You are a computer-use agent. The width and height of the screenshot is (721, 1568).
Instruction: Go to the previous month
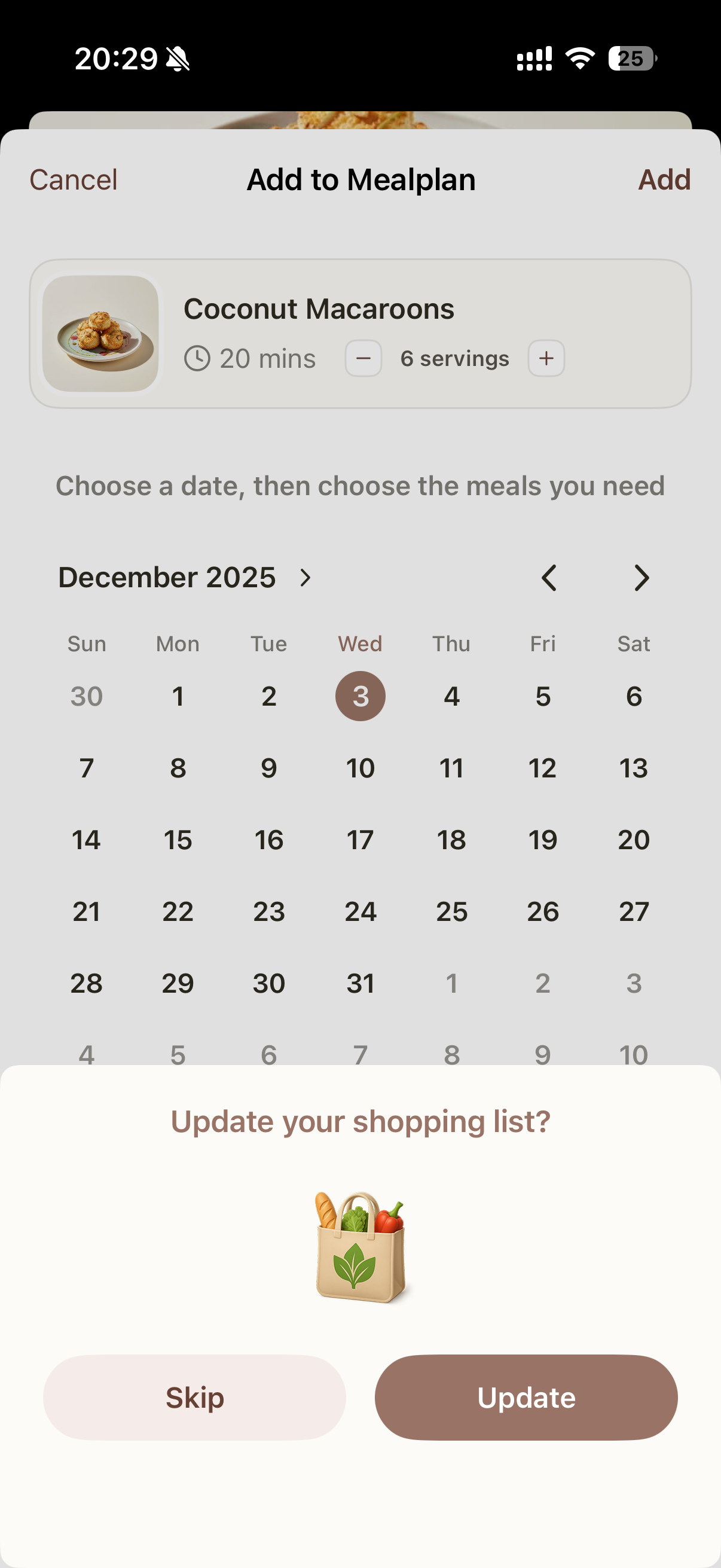click(x=549, y=578)
